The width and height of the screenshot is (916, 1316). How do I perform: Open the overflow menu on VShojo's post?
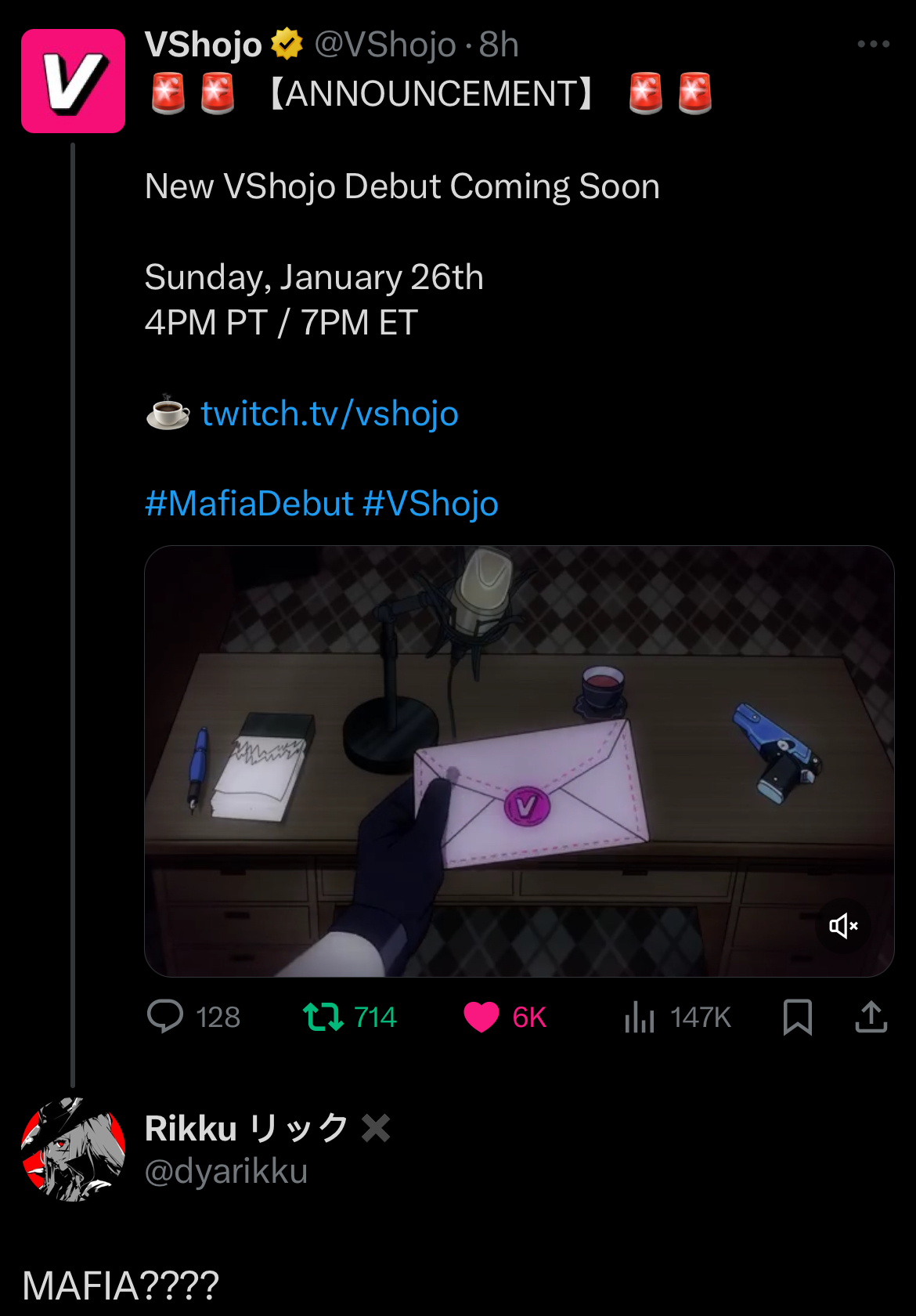(873, 45)
